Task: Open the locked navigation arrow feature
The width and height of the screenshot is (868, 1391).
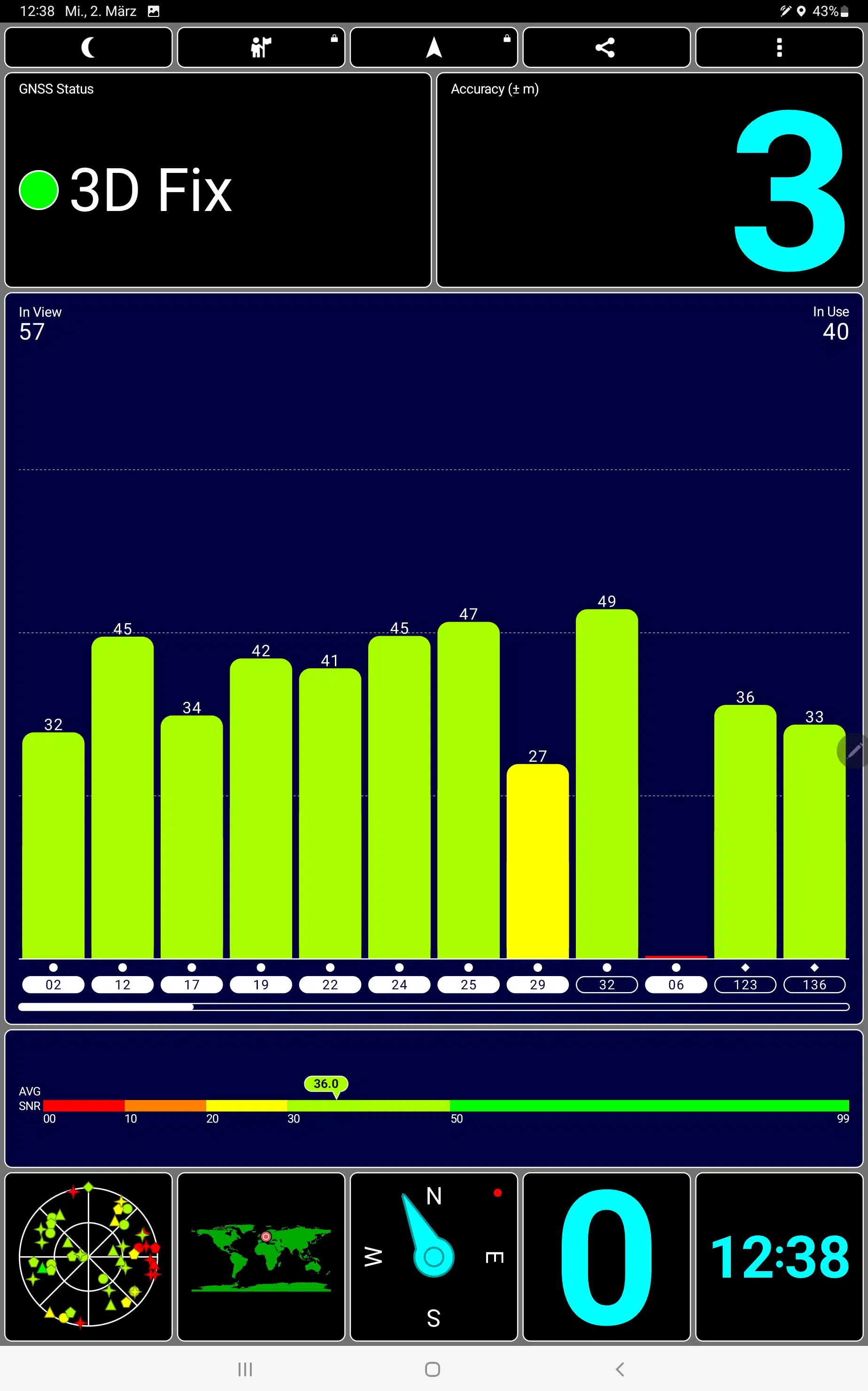Action: coord(434,47)
